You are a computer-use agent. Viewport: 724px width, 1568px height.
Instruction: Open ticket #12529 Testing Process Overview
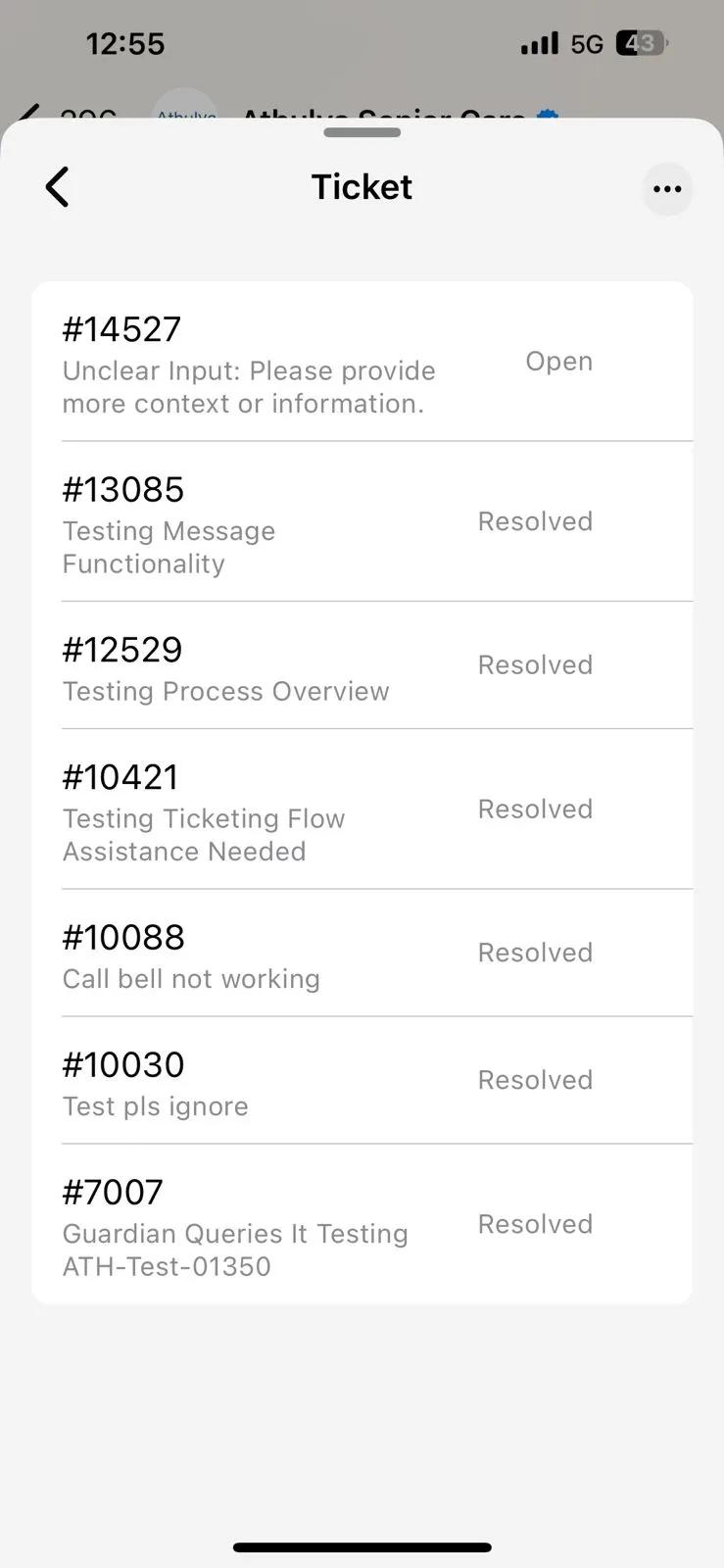[x=362, y=665]
